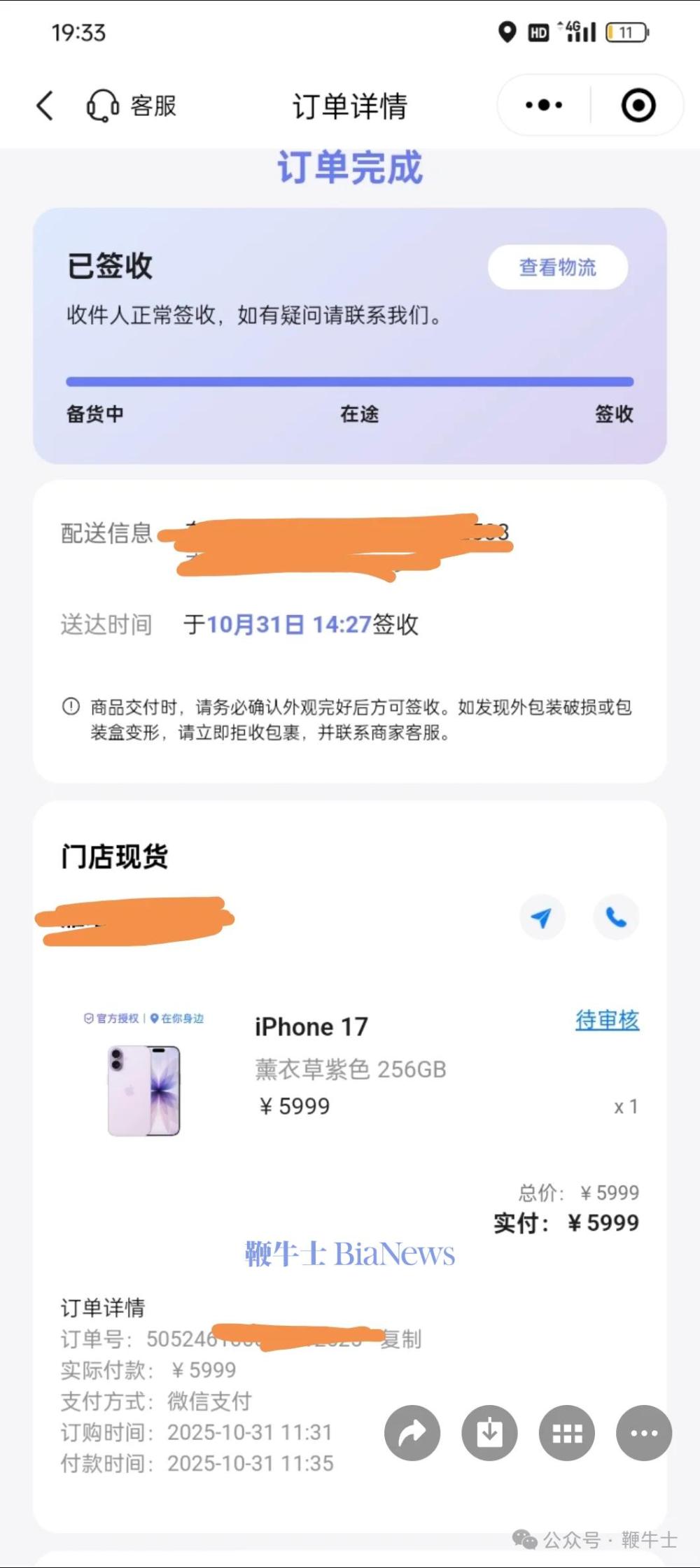
Task: Open the 待审核 status link
Action: coord(607,1020)
